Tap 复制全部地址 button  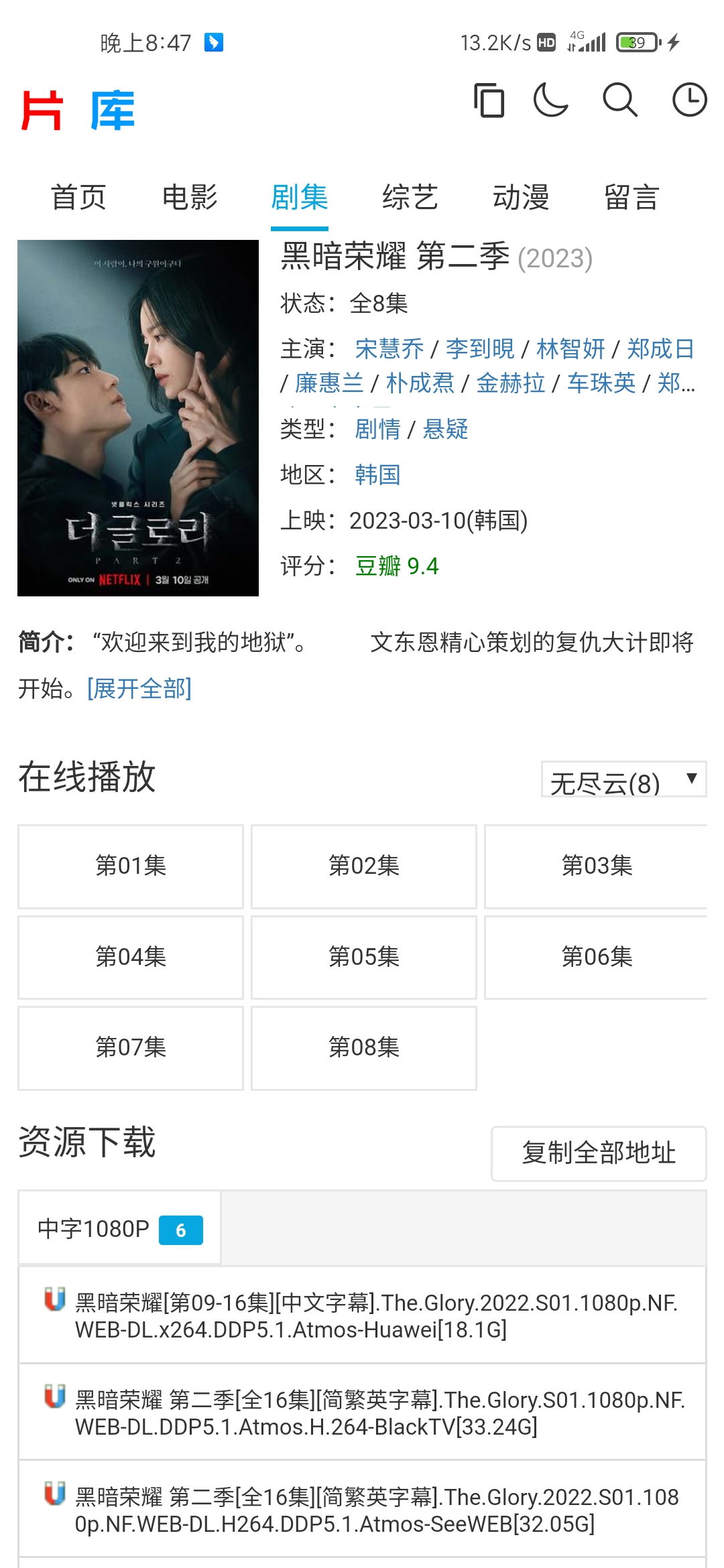(x=599, y=1153)
